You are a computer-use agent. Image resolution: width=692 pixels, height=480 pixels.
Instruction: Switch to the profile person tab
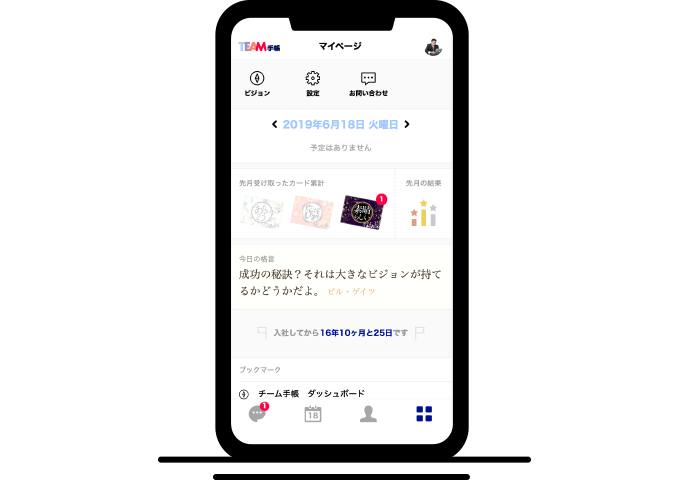(368, 414)
